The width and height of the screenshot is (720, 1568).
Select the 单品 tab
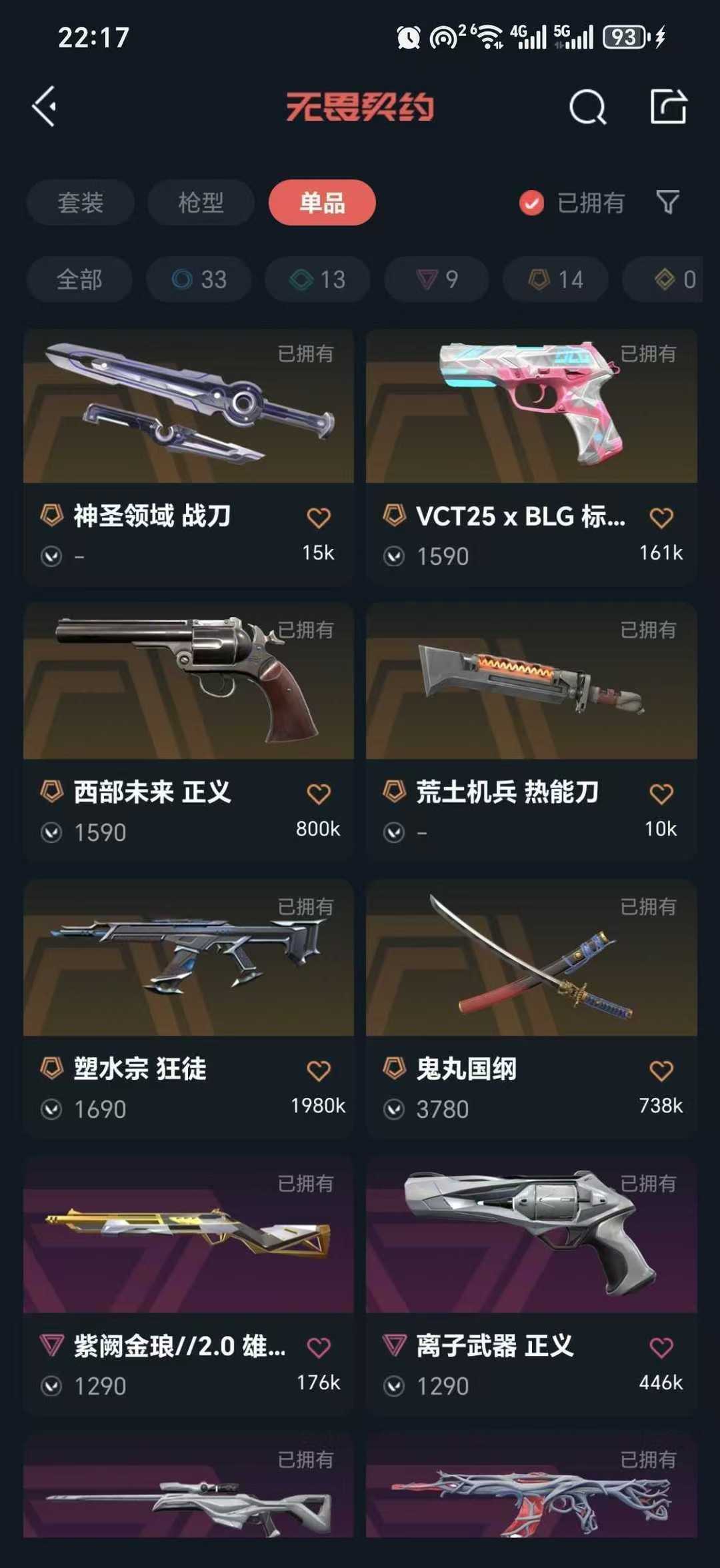point(322,202)
